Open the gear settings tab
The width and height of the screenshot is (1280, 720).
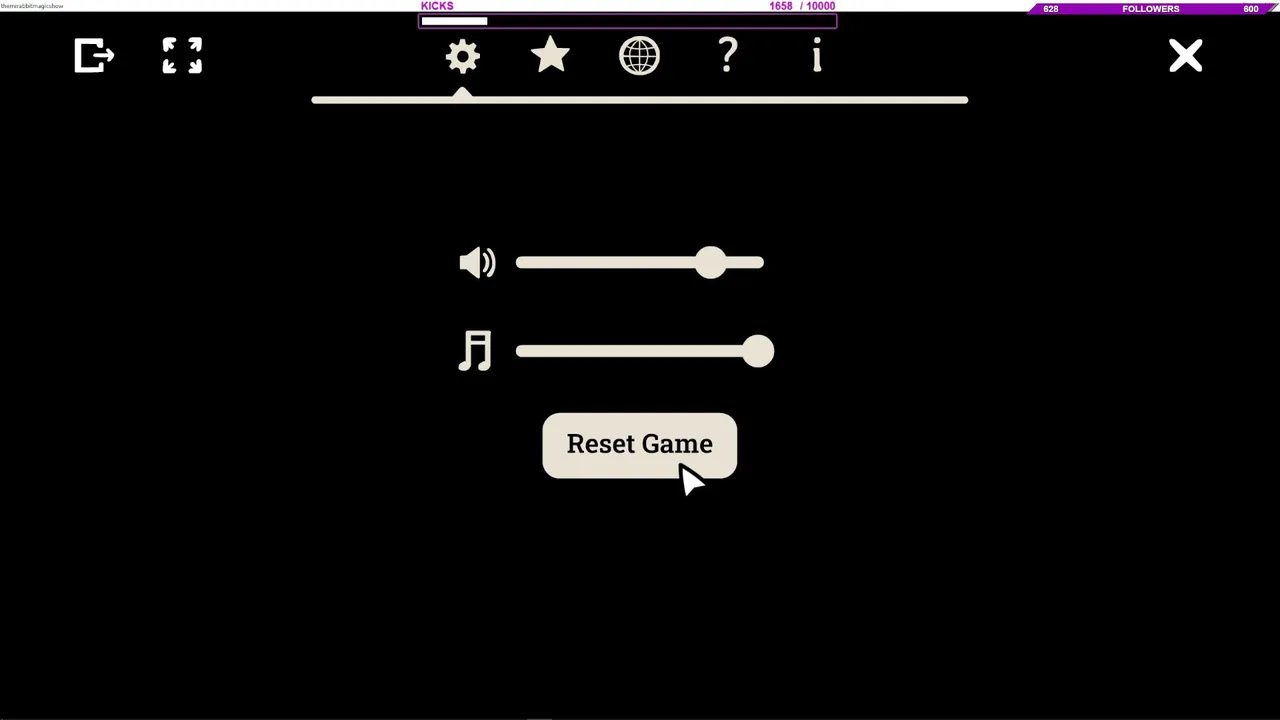tap(463, 56)
